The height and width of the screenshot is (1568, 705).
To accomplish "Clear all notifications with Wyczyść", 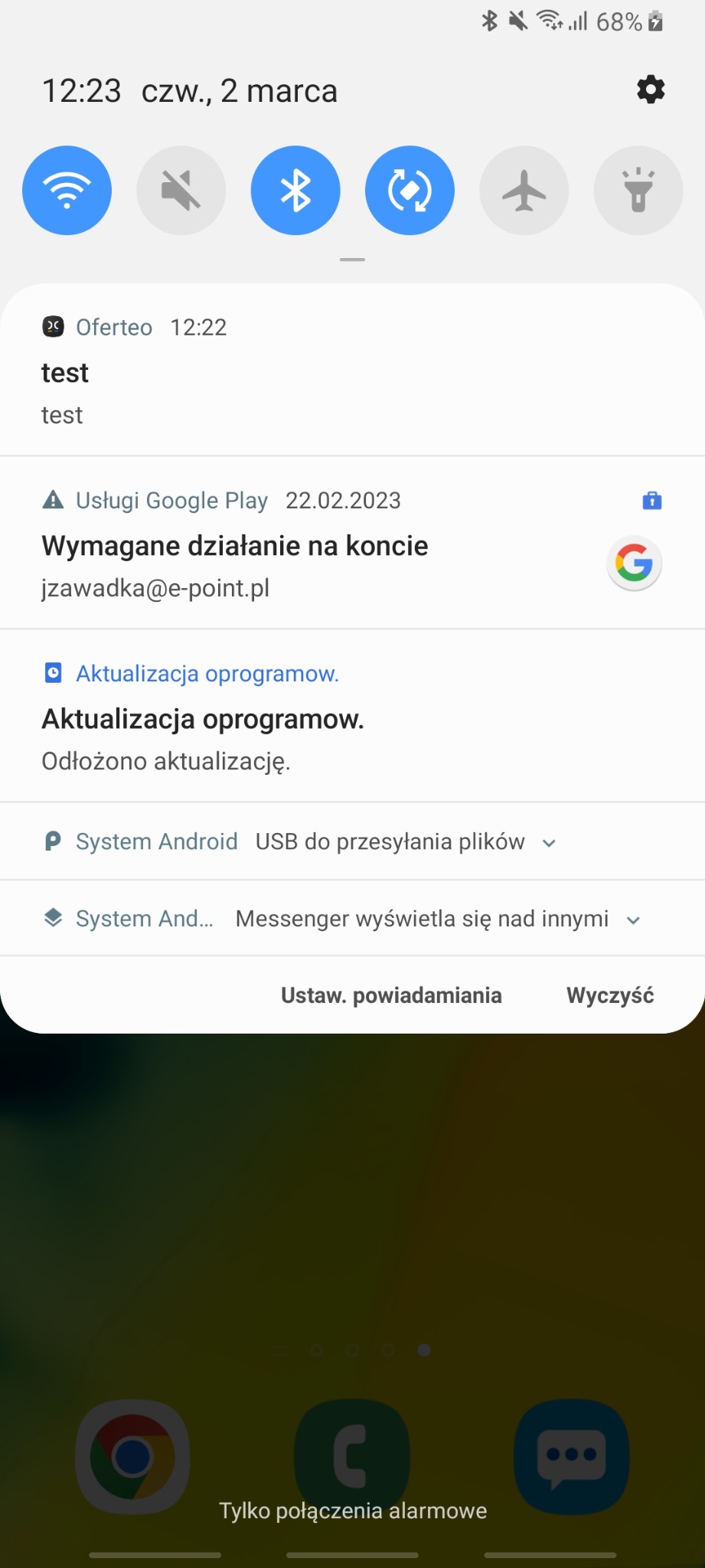I will tap(609, 995).
